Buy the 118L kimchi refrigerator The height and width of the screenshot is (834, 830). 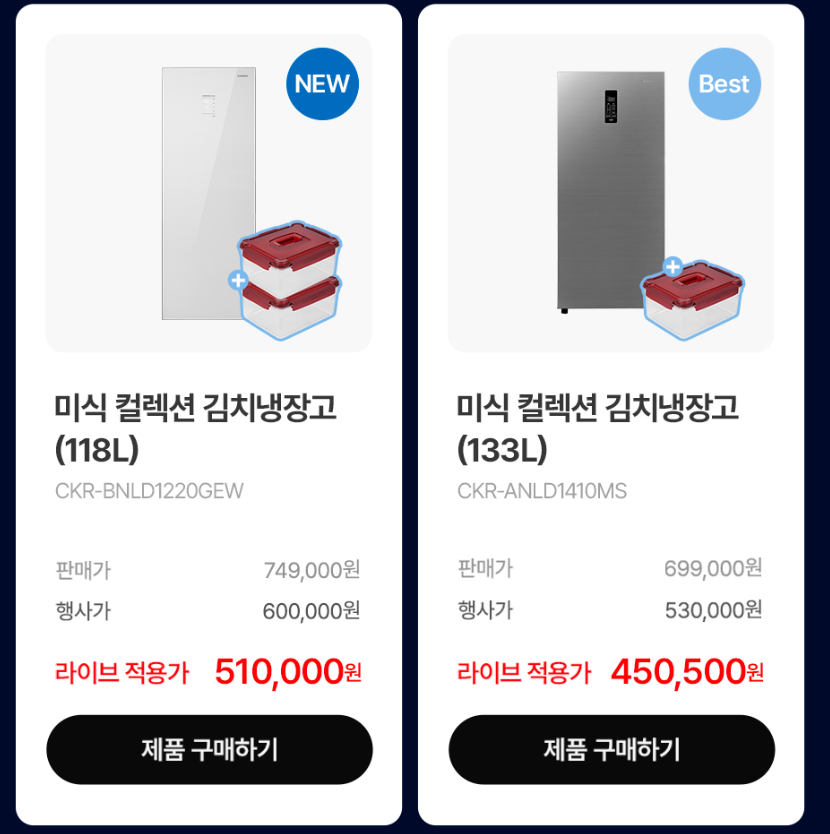[x=209, y=749]
